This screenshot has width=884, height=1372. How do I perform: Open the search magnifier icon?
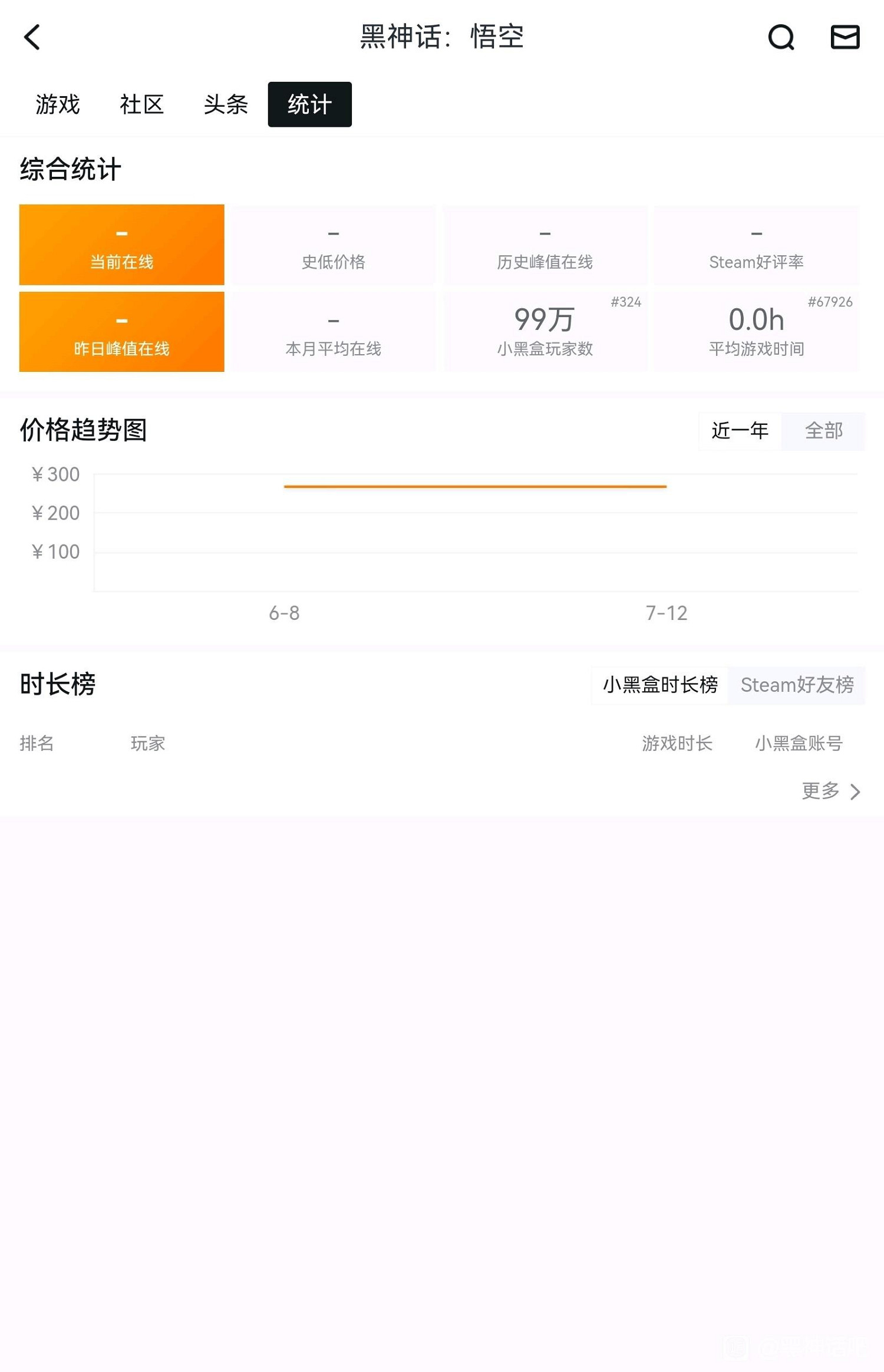[x=779, y=38]
